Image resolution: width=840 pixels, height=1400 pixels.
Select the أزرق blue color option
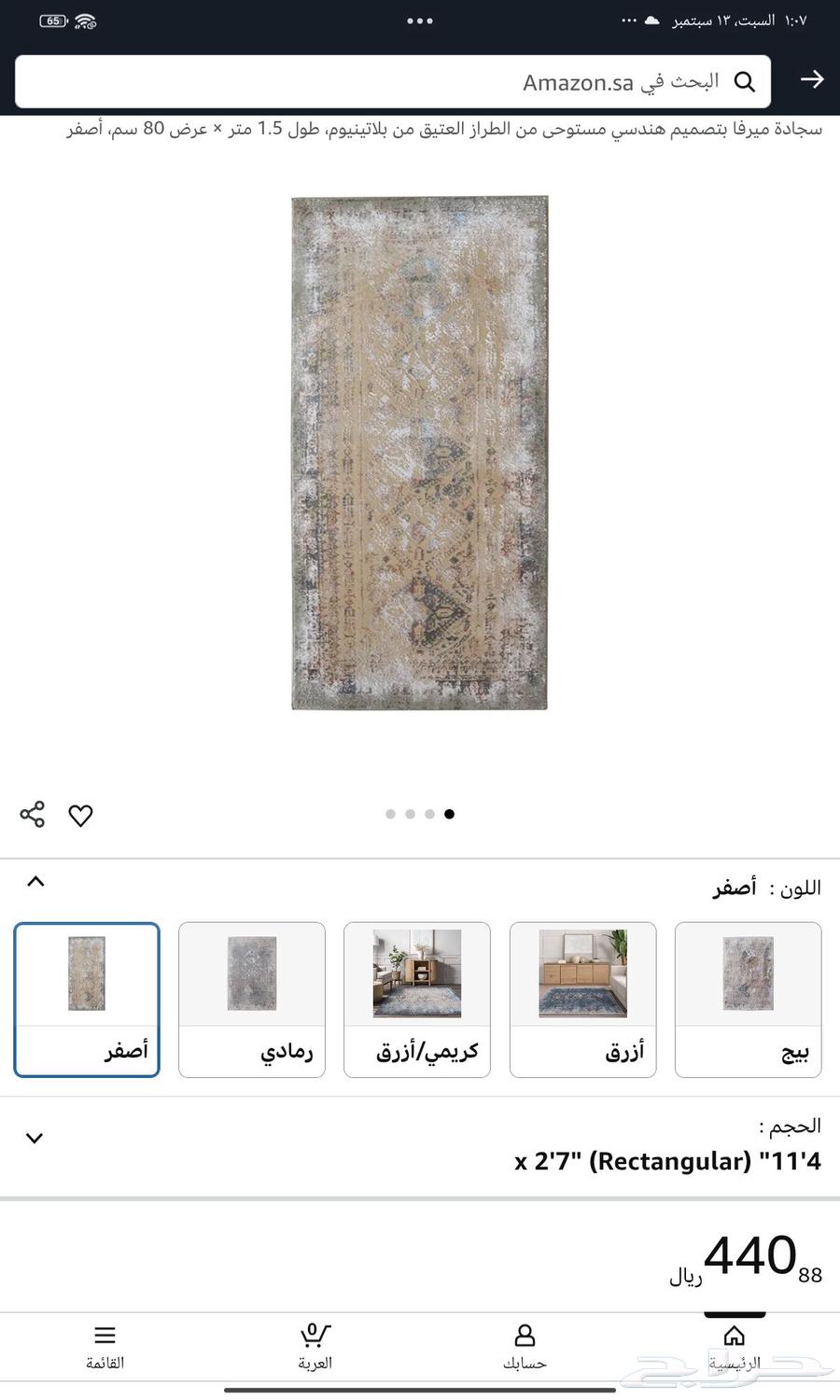coord(582,999)
